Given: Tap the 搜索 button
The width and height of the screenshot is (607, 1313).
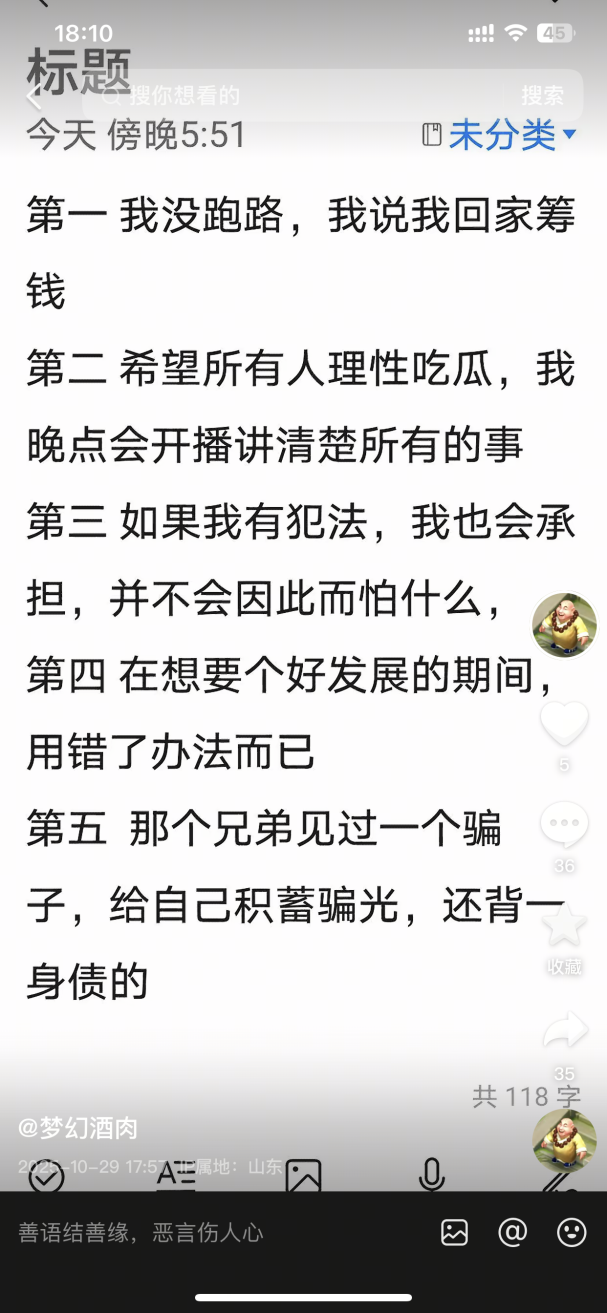Looking at the screenshot, I should [x=542, y=96].
